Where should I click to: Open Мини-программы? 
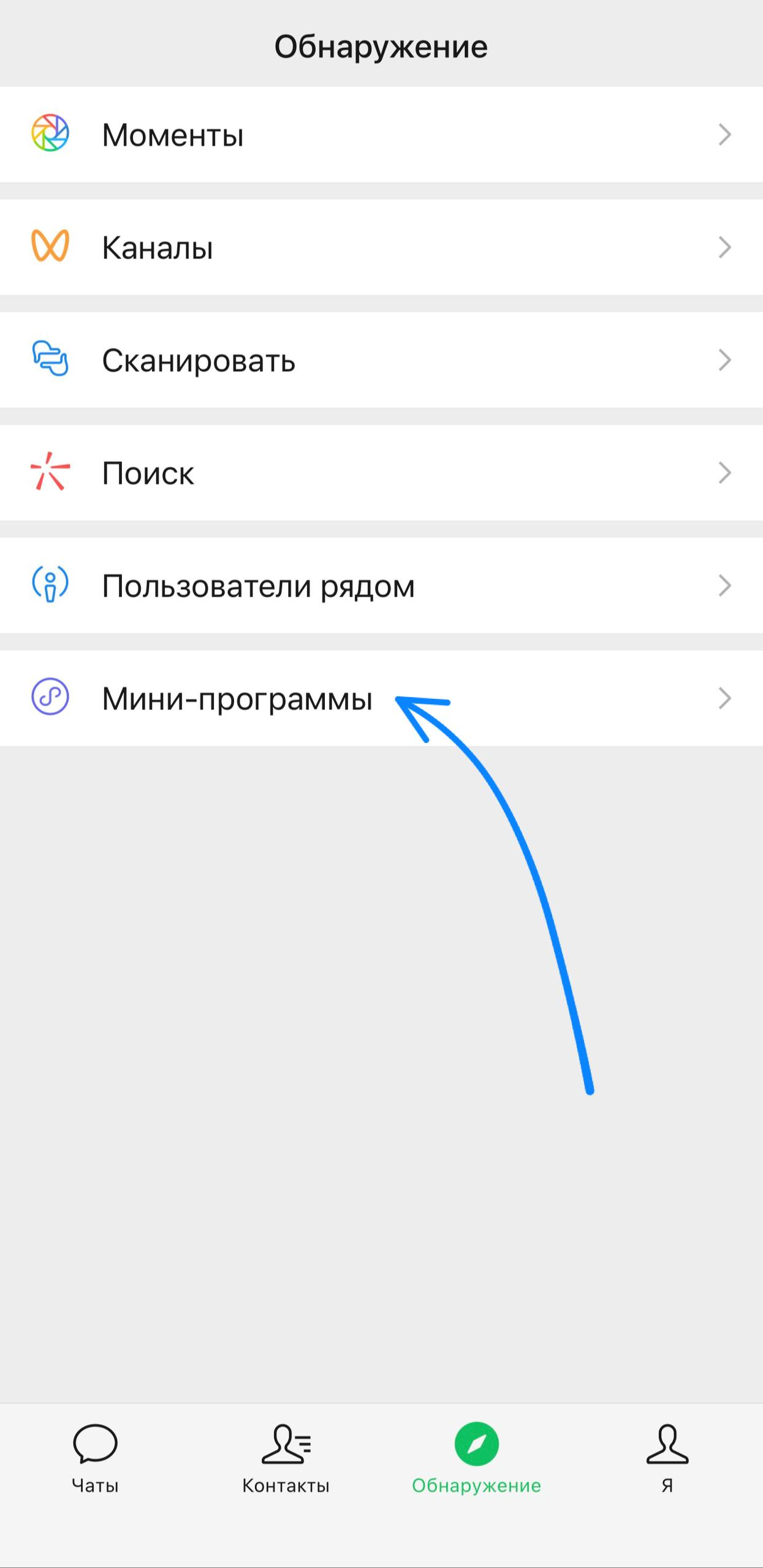pos(381,698)
